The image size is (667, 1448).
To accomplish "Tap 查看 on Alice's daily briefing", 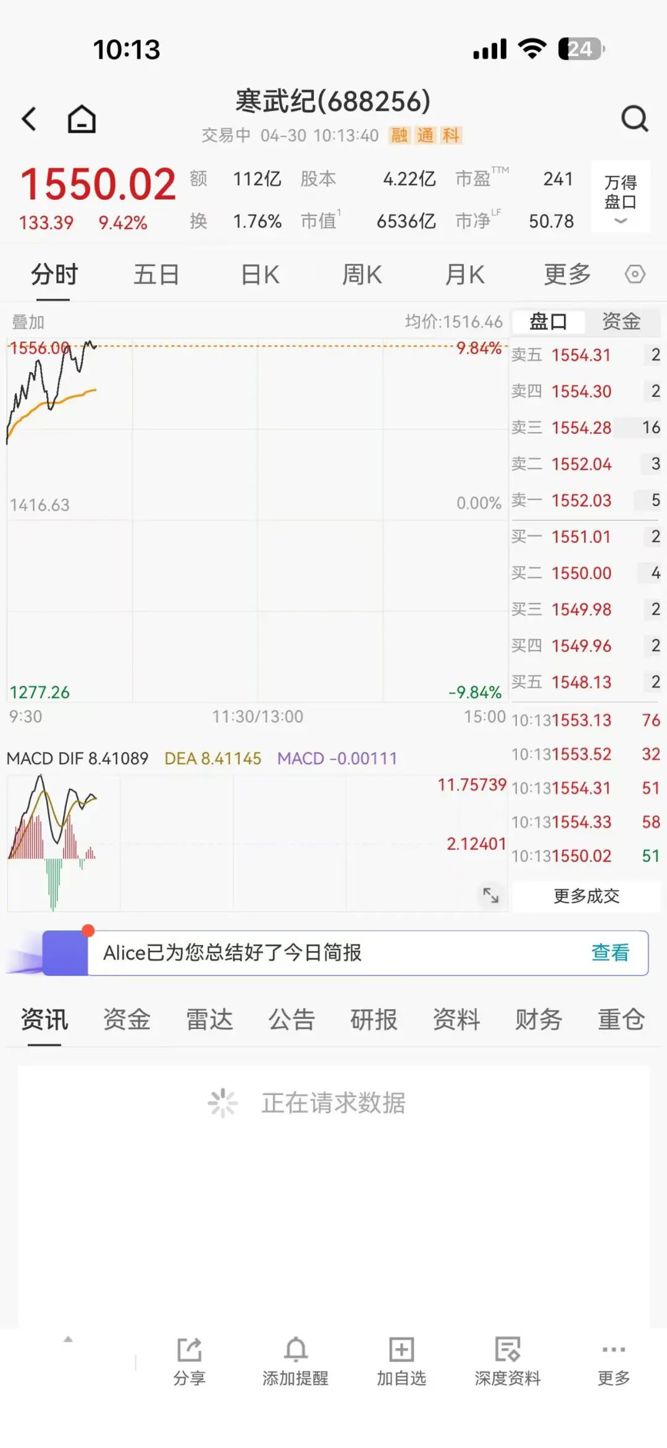I will pos(610,953).
